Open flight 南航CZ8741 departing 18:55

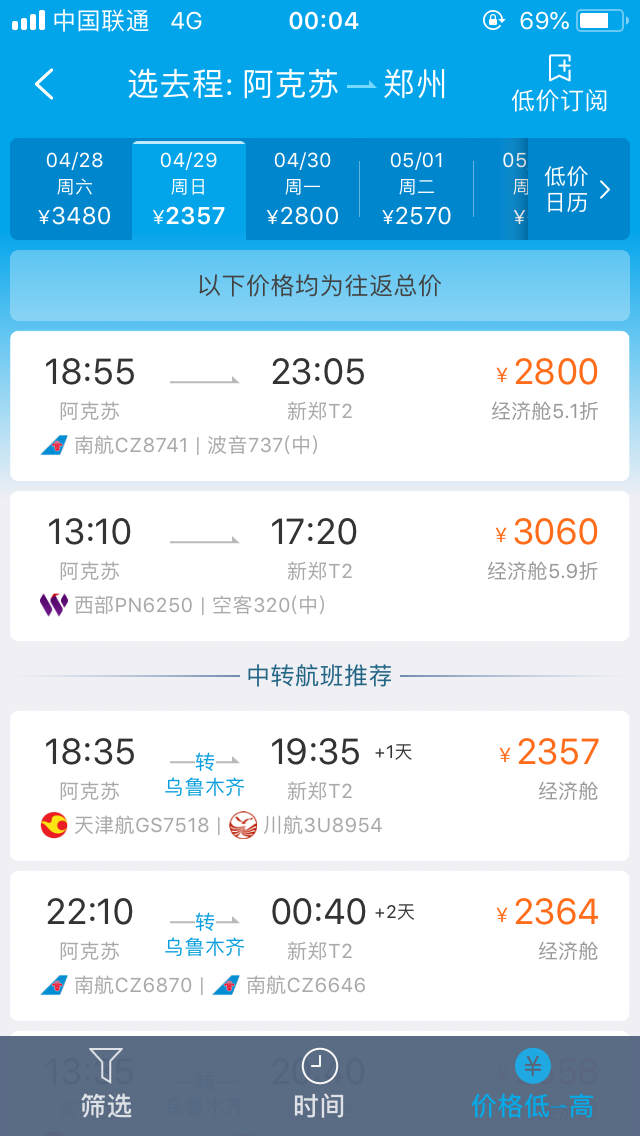(319, 406)
